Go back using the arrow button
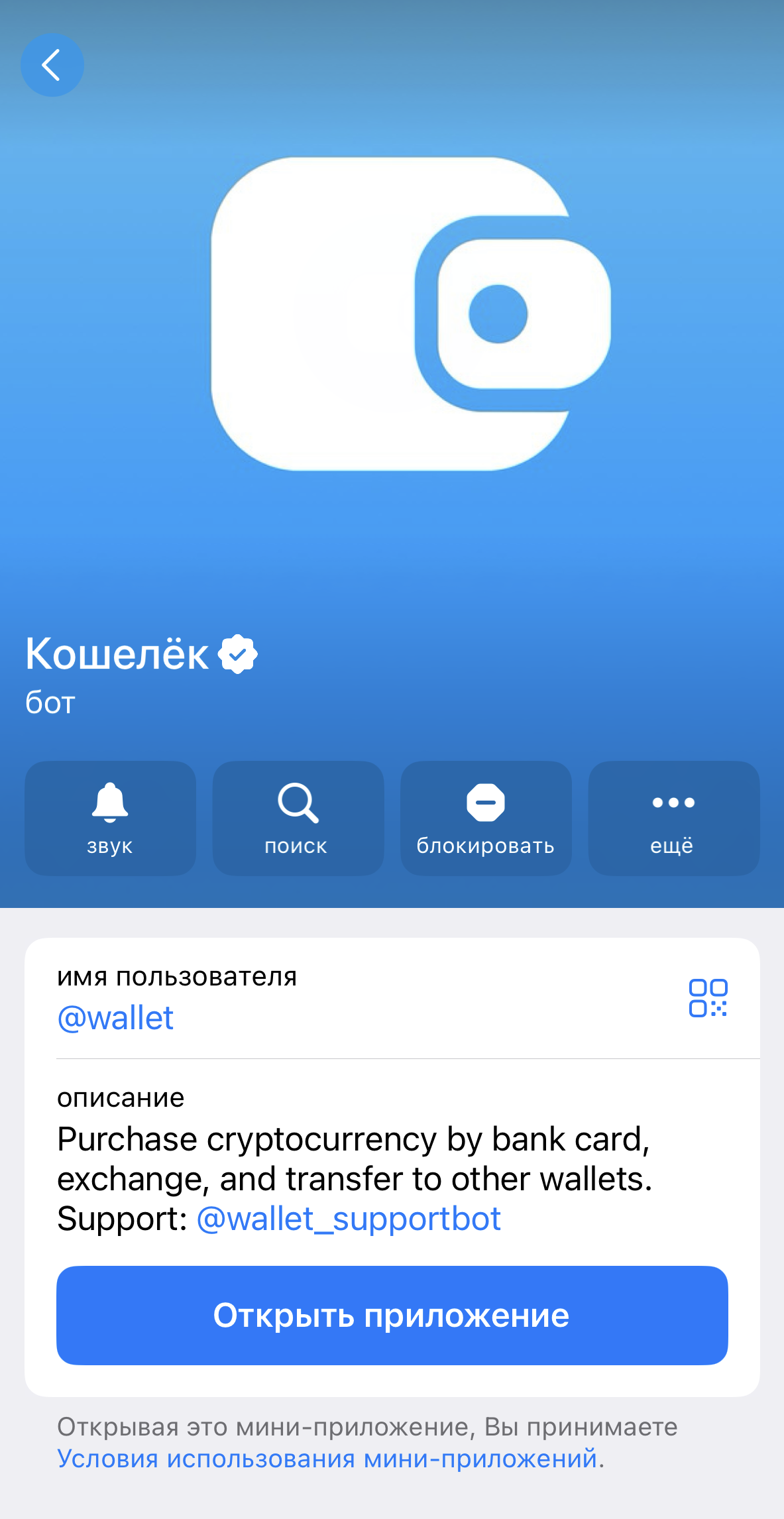784x1519 pixels. 52,65
